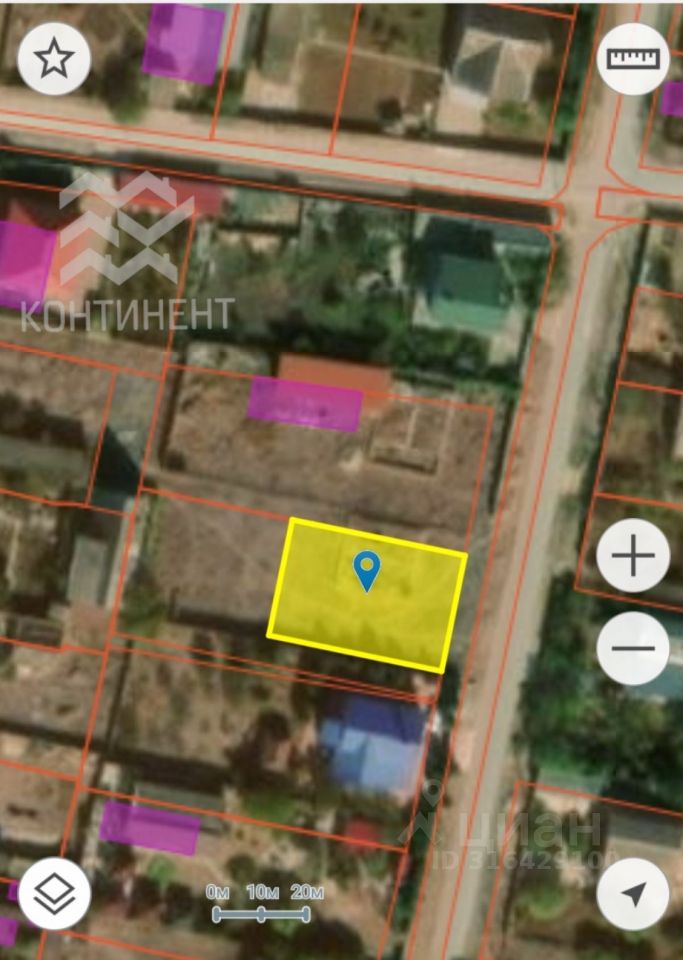Tap the blue pin on the yellow plot
This screenshot has height=960, width=683.
pos(367,570)
